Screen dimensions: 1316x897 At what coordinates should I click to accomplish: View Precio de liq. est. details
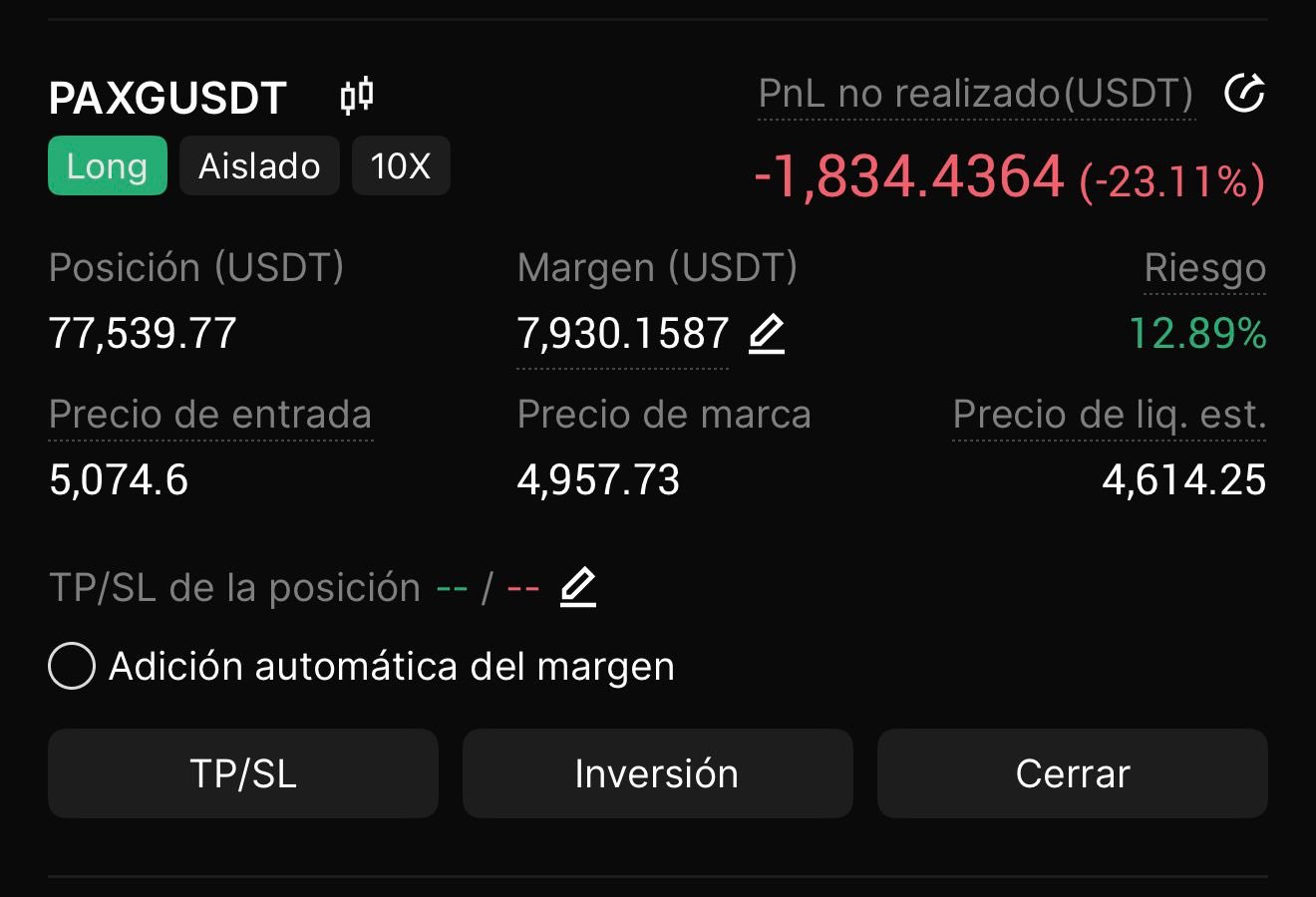point(1109,415)
